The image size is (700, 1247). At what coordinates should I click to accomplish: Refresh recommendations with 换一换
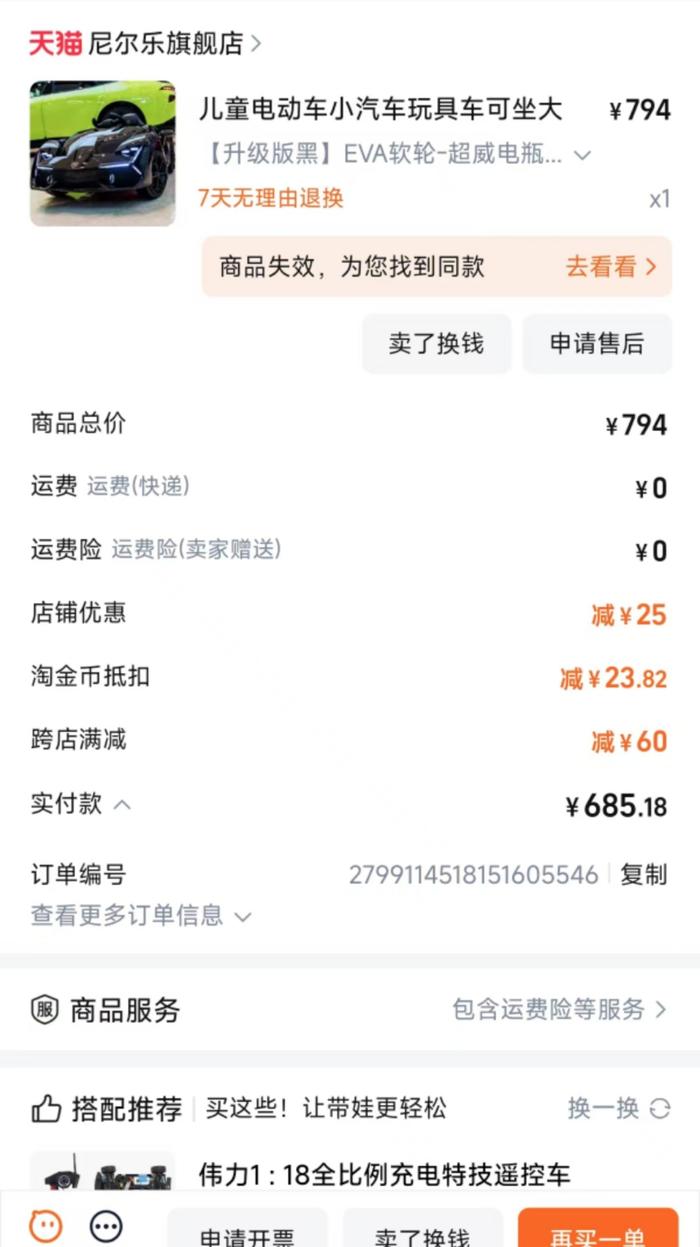click(x=619, y=1108)
